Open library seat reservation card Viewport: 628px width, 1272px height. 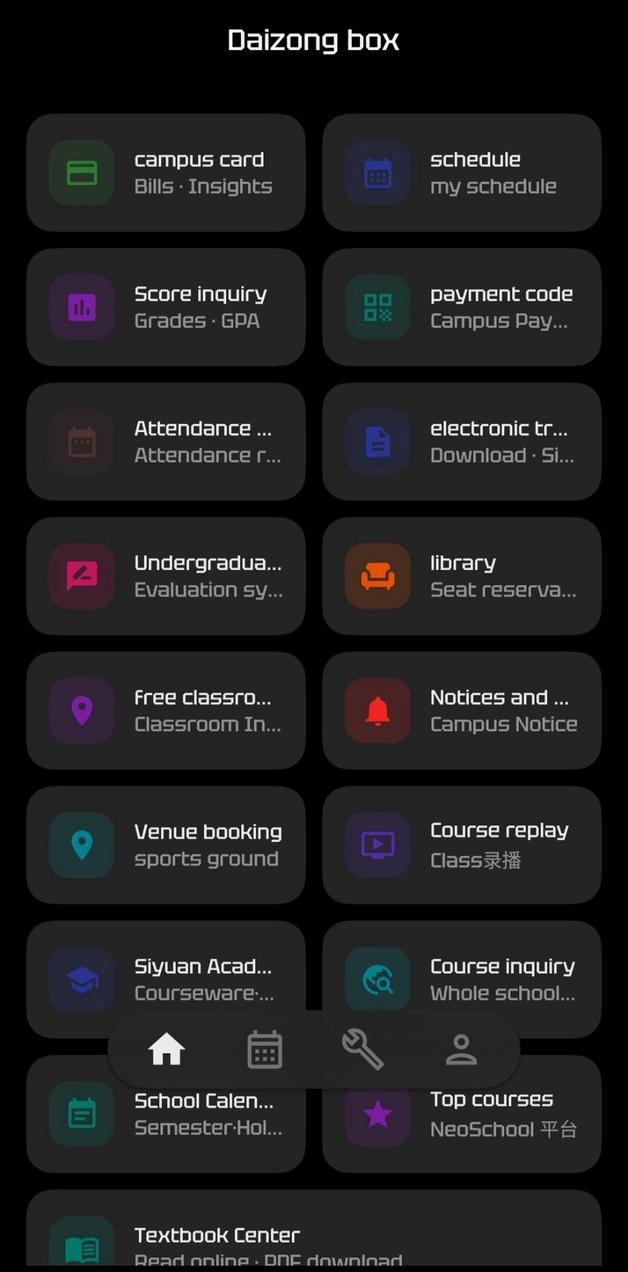point(461,576)
